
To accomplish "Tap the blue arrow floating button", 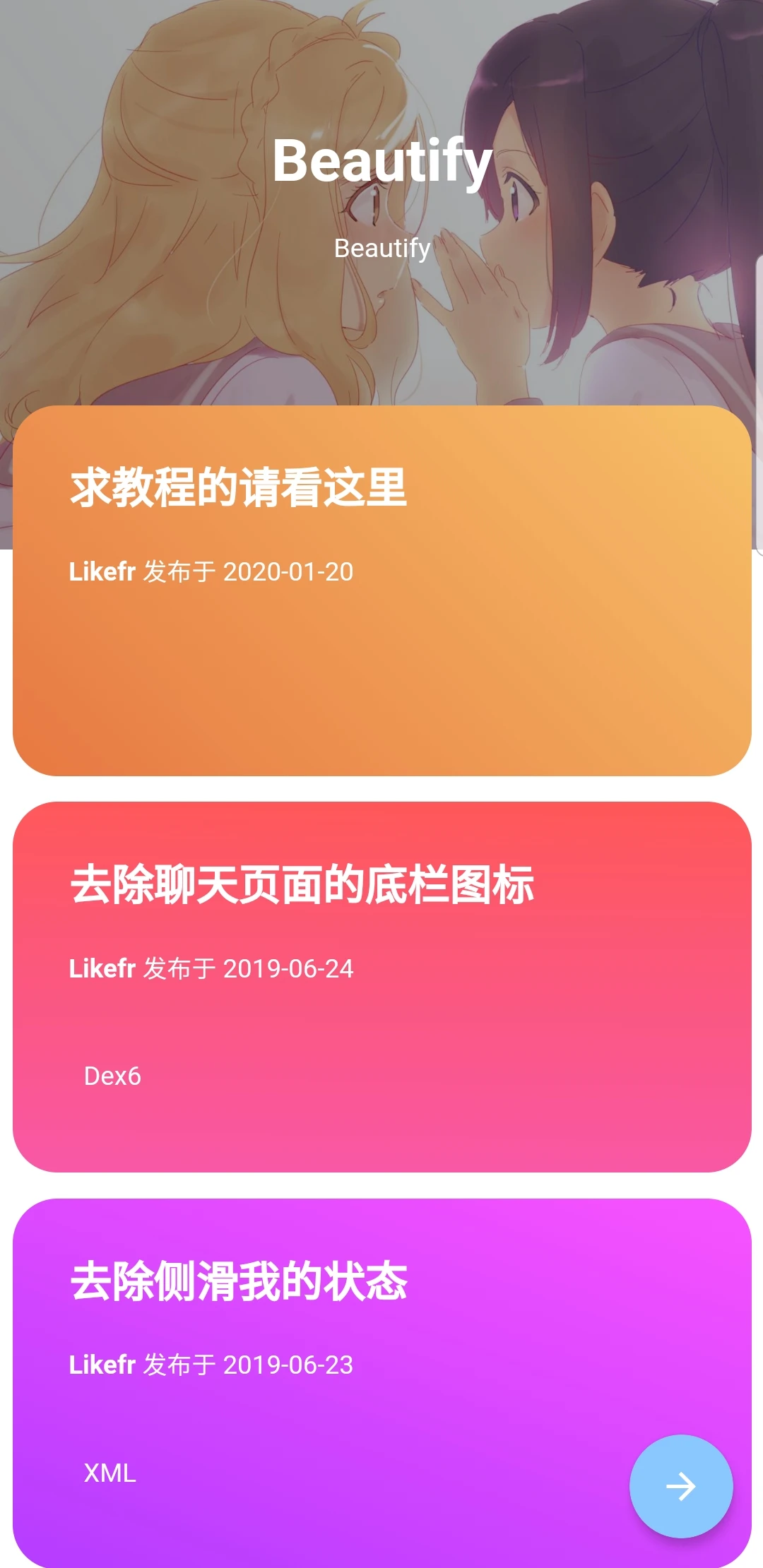I will [x=681, y=1486].
